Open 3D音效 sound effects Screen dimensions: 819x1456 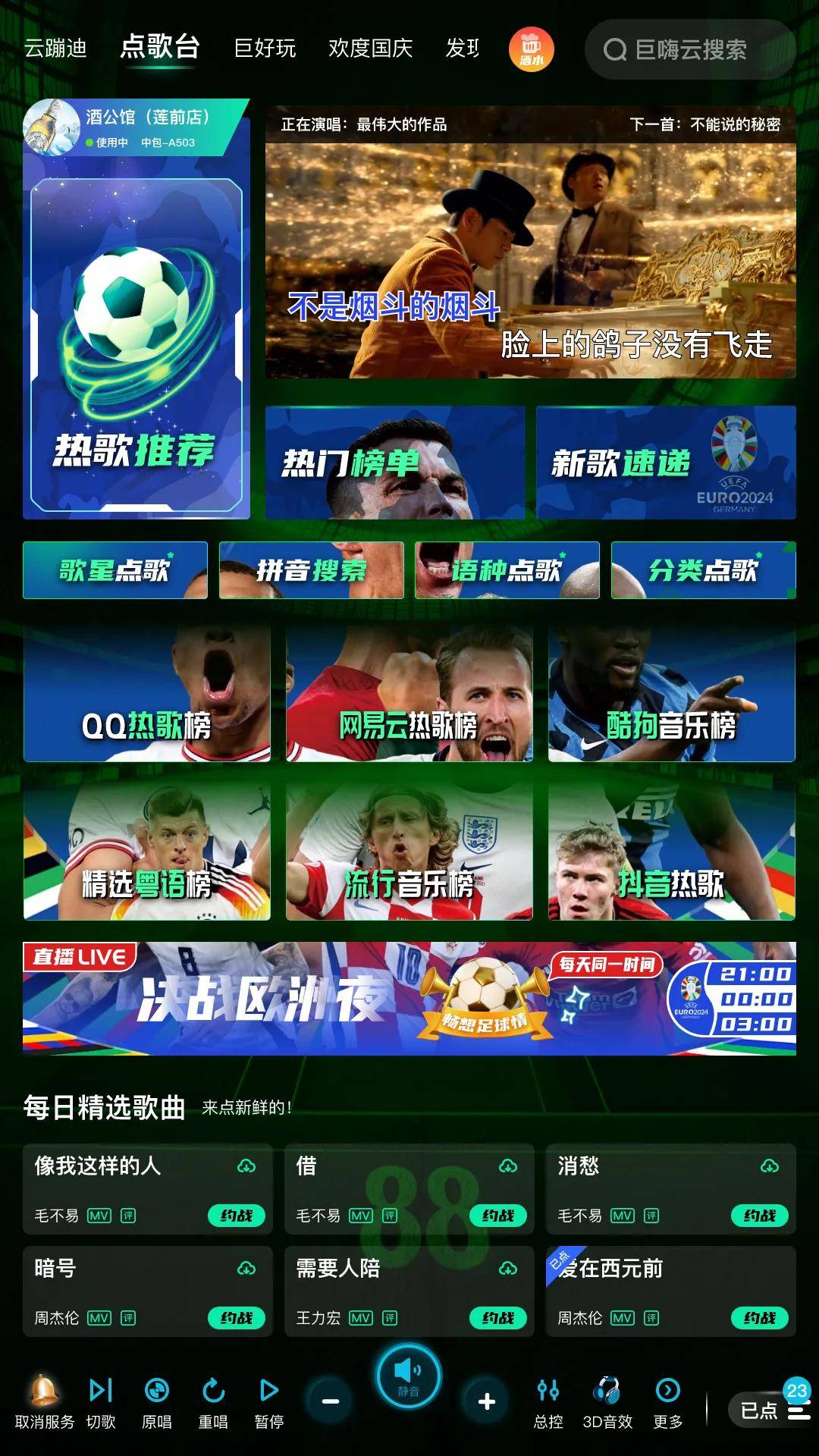coord(607,1401)
